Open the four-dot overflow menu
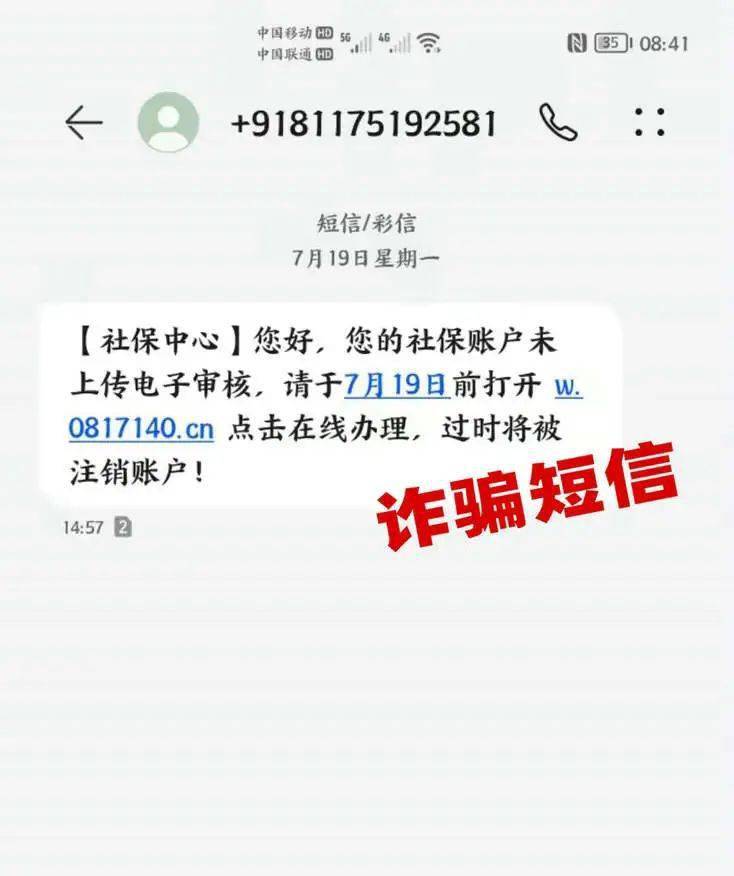 tap(649, 122)
